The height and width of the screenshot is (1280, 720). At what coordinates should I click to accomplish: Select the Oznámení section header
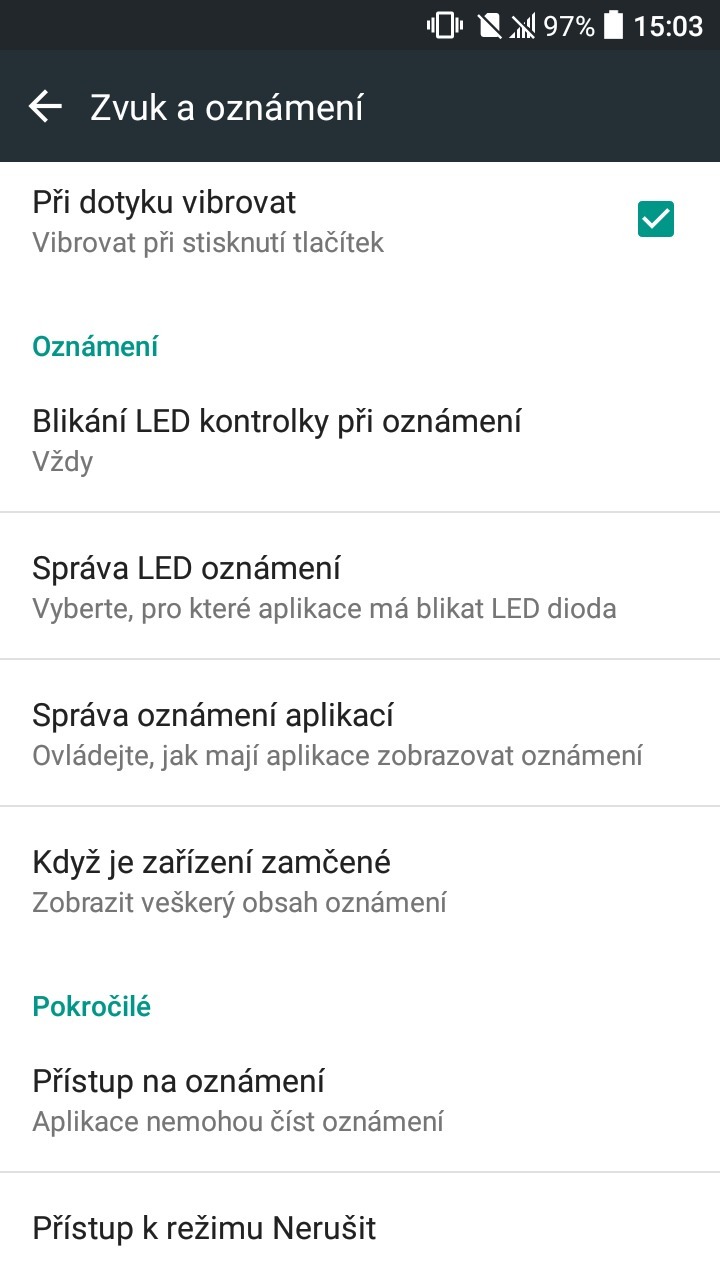click(95, 346)
